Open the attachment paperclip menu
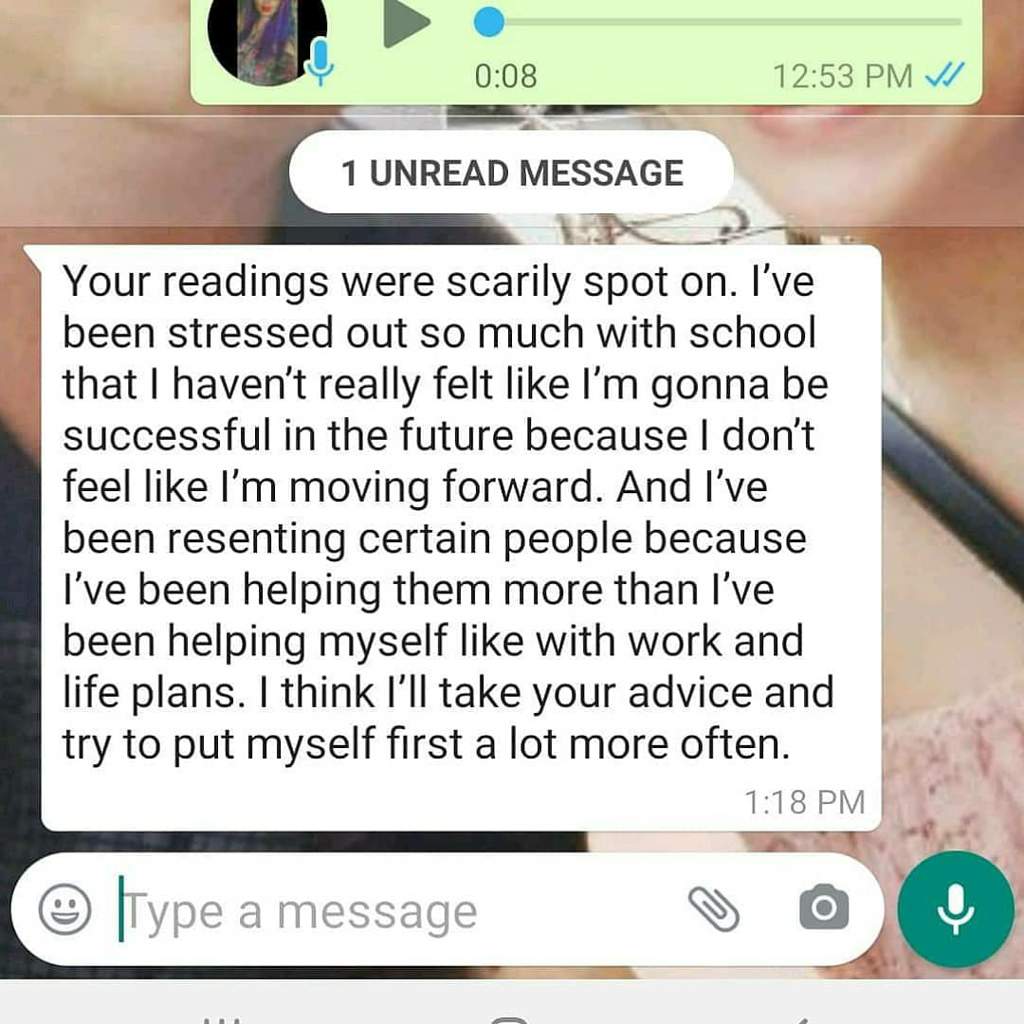Image resolution: width=1024 pixels, height=1024 pixels. (714, 909)
